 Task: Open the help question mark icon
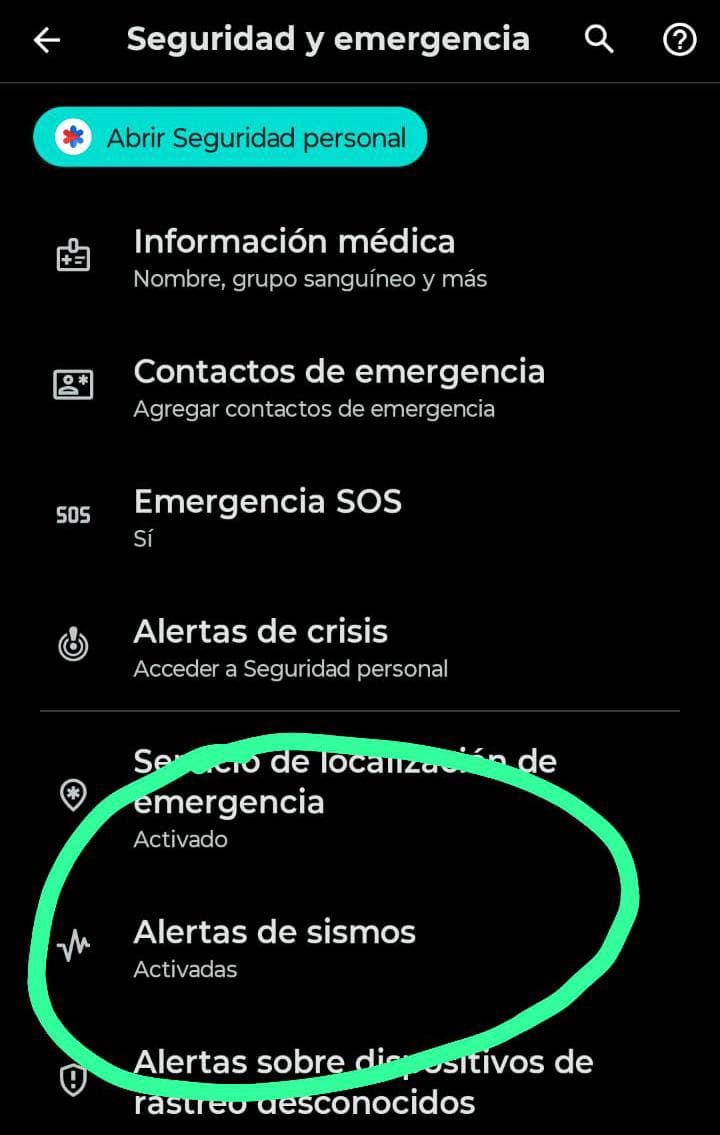tap(680, 40)
